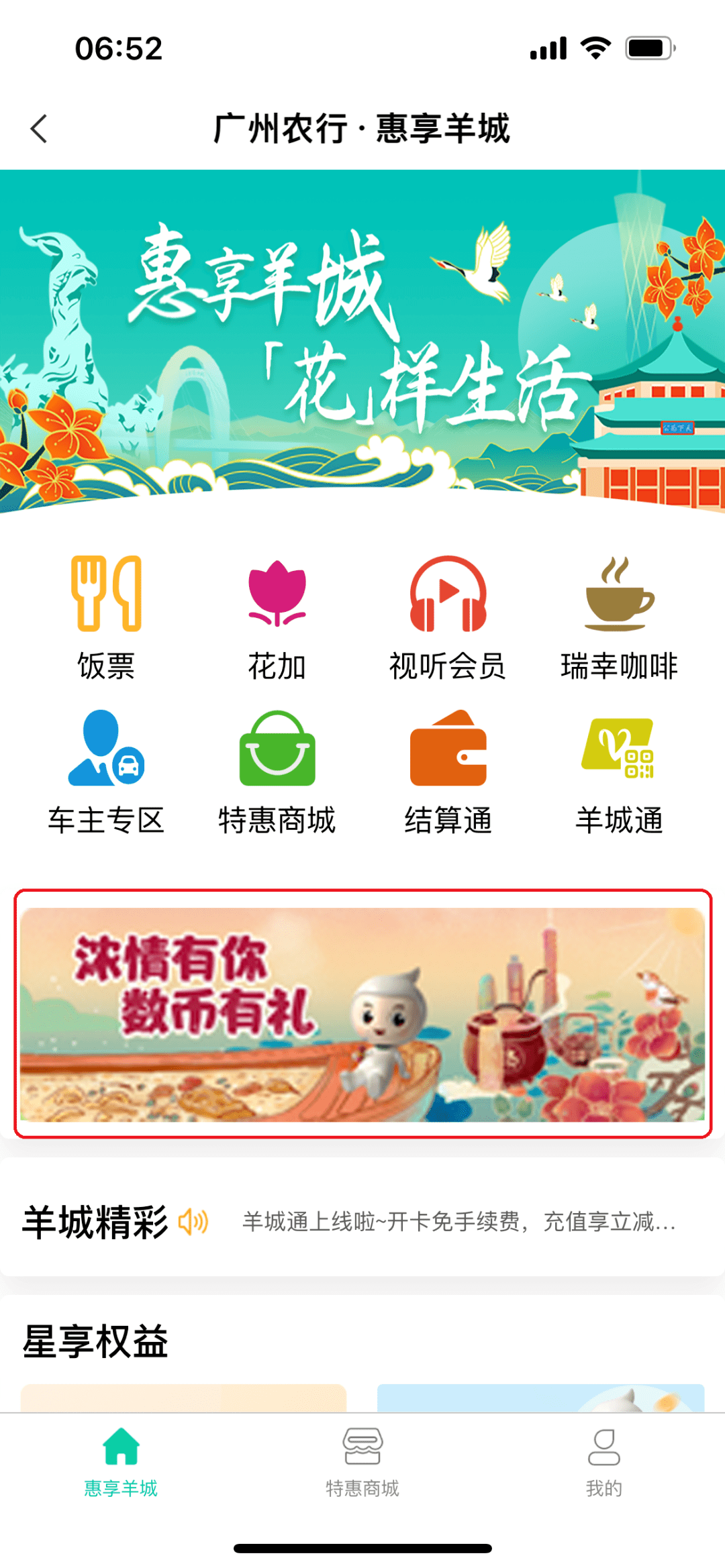The width and height of the screenshot is (725, 1568).
Task: Open the 花加 flower service
Action: 277,617
